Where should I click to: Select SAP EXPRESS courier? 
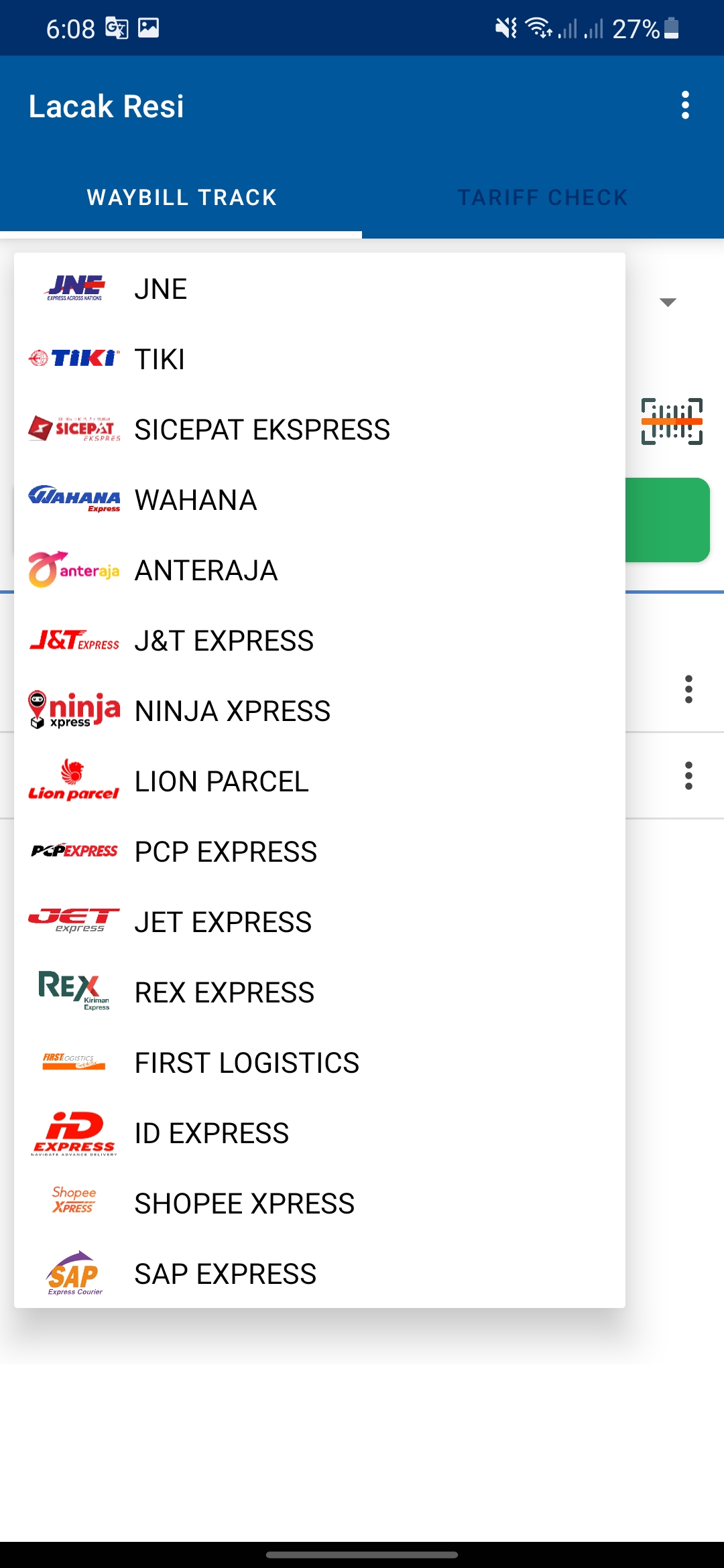(x=319, y=1274)
